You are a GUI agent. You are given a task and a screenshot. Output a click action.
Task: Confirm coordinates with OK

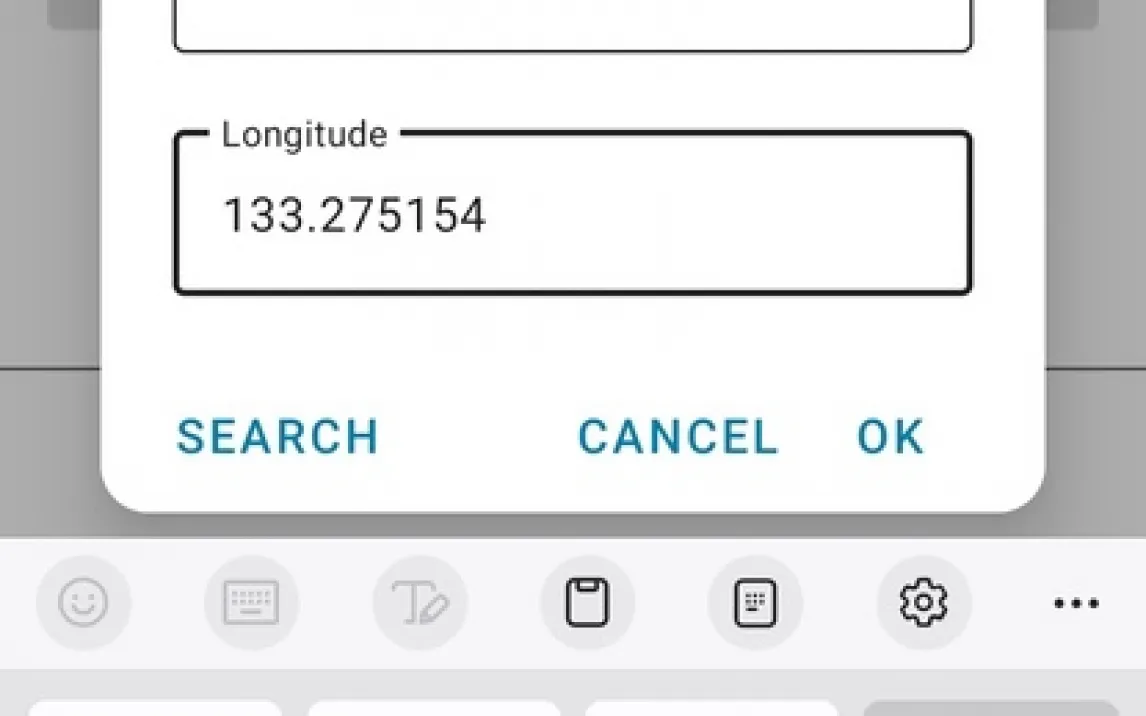click(x=890, y=437)
